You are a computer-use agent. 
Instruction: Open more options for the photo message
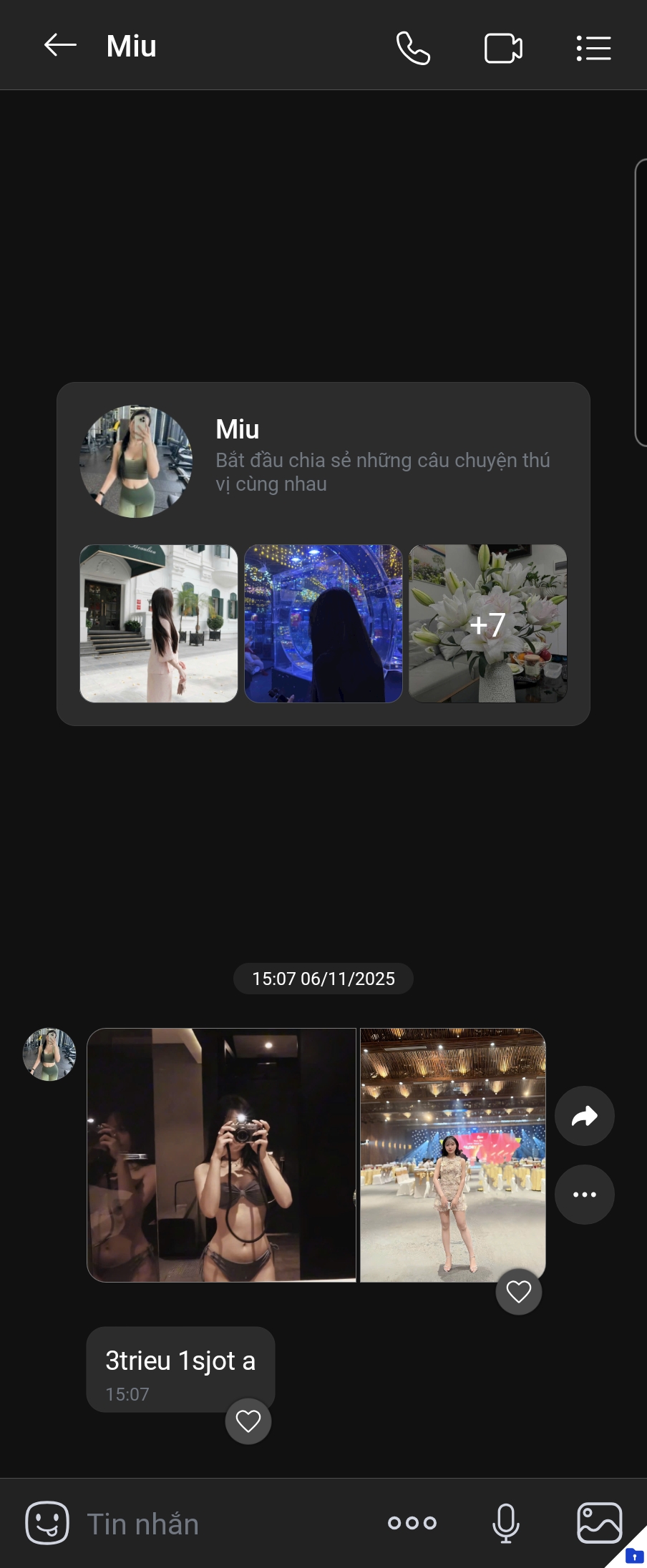tap(585, 1195)
